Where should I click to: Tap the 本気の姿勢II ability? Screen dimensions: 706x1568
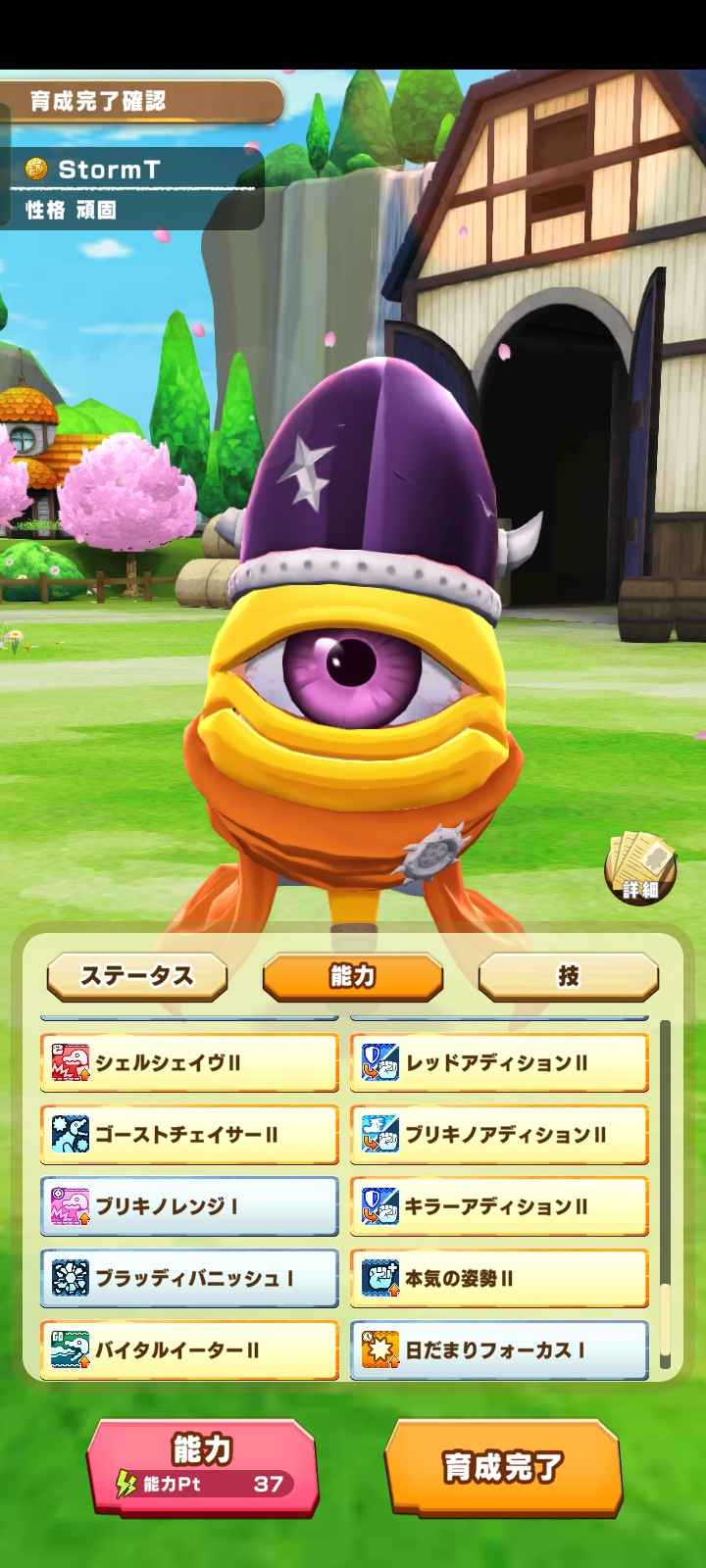pos(499,1278)
